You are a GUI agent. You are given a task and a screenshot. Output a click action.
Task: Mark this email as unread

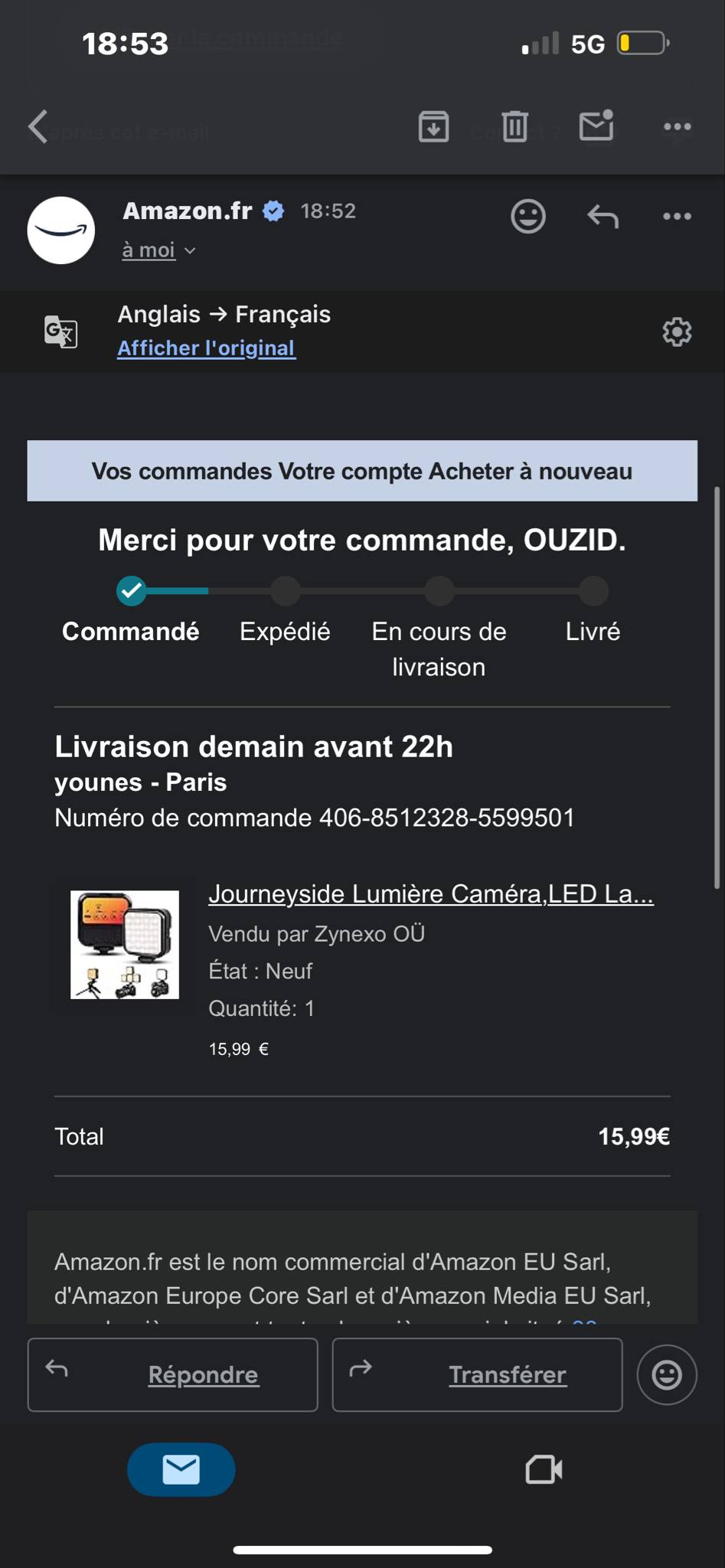coord(596,126)
